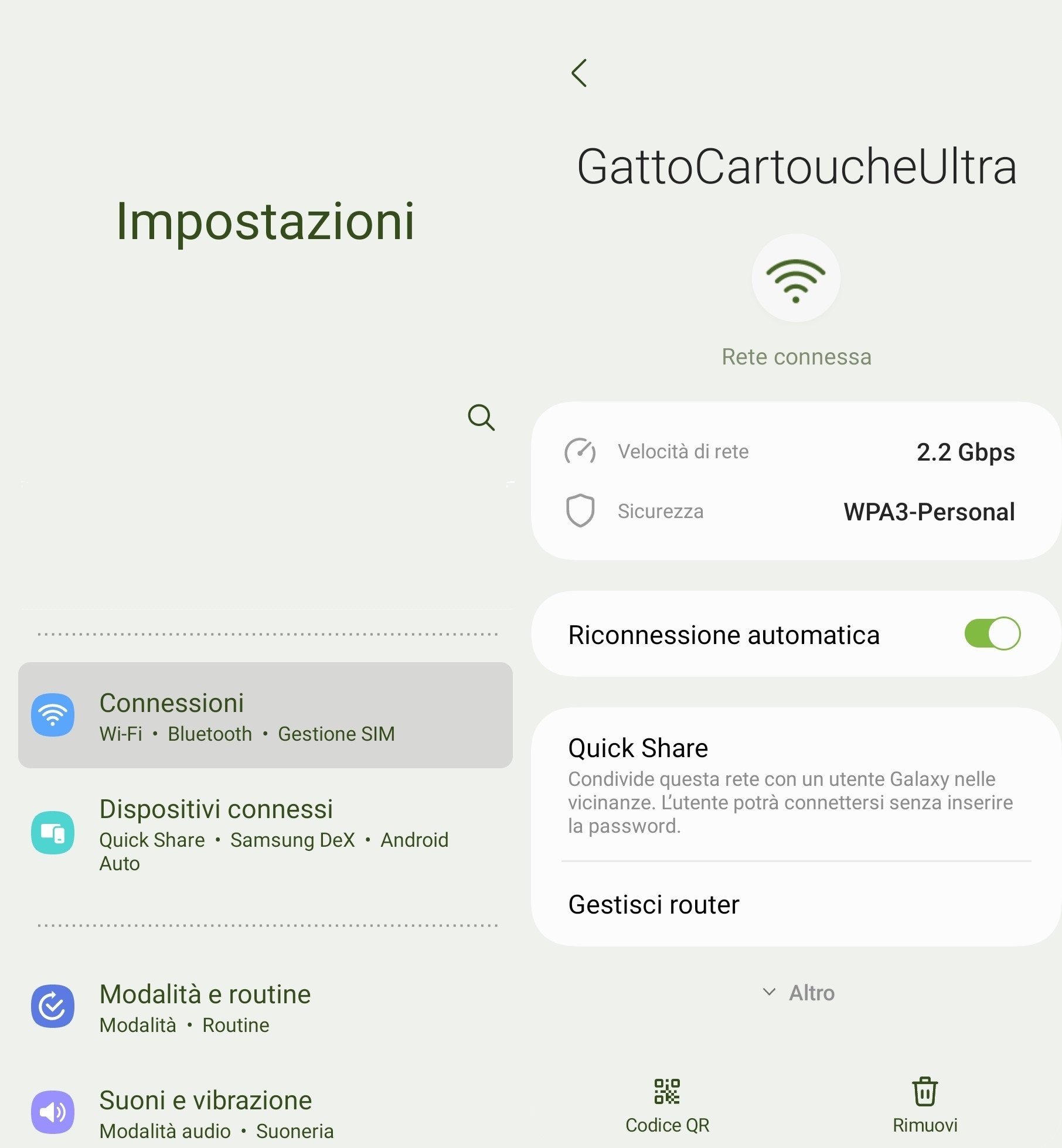This screenshot has height=1148, width=1062.
Task: Show the network's Codice QR
Action: [x=667, y=1103]
